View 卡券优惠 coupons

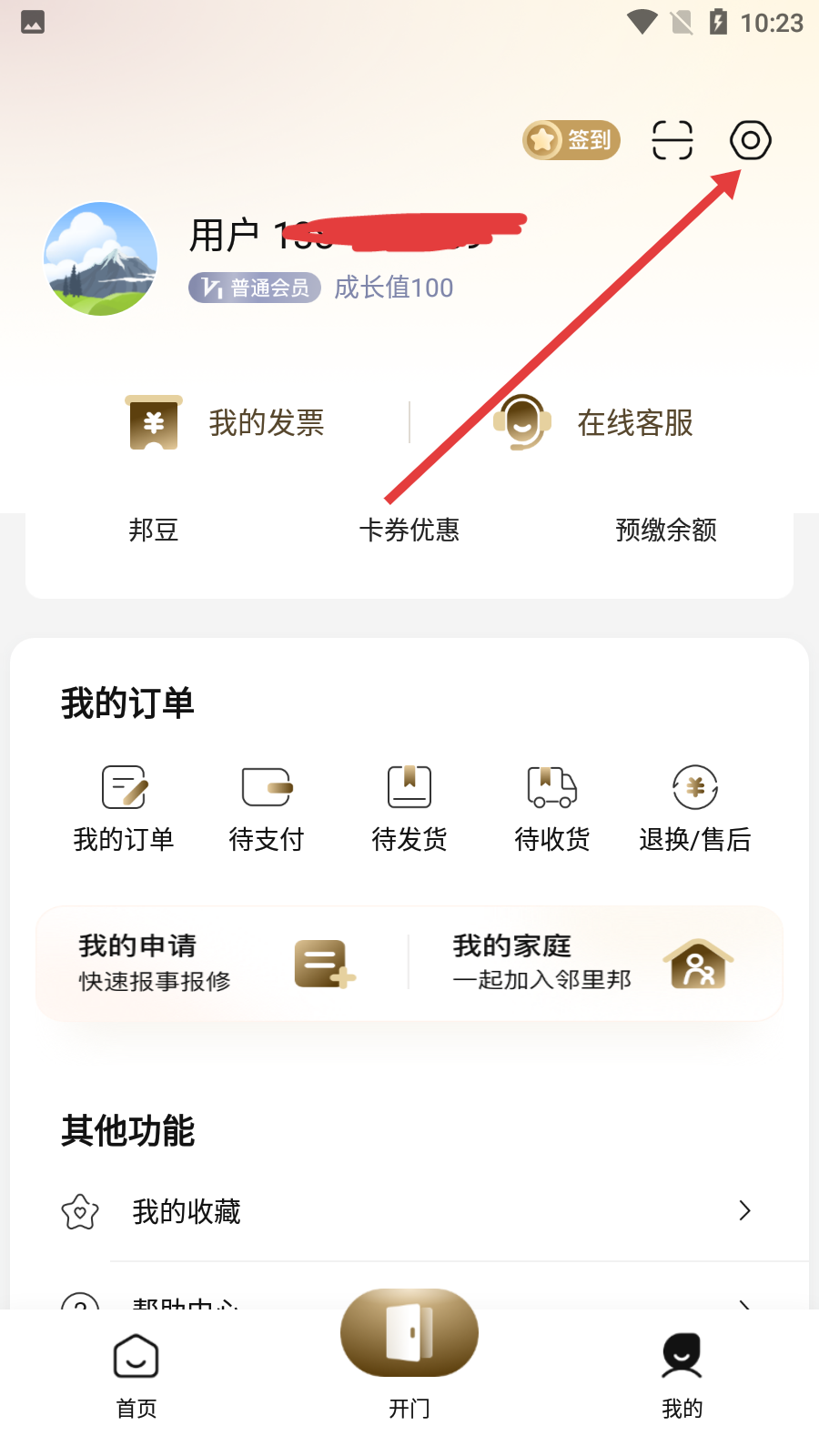point(409,530)
